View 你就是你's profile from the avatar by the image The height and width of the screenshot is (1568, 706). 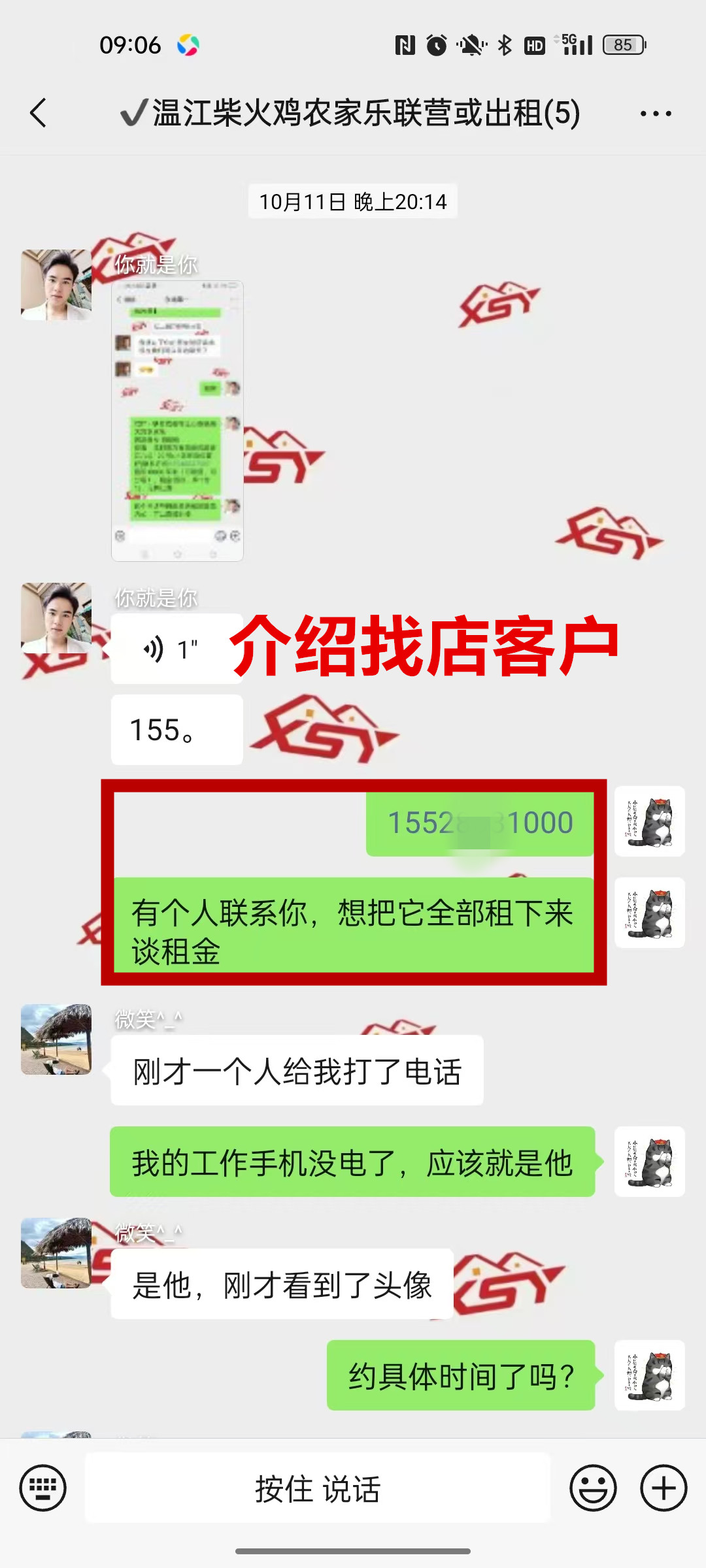pos(56,285)
